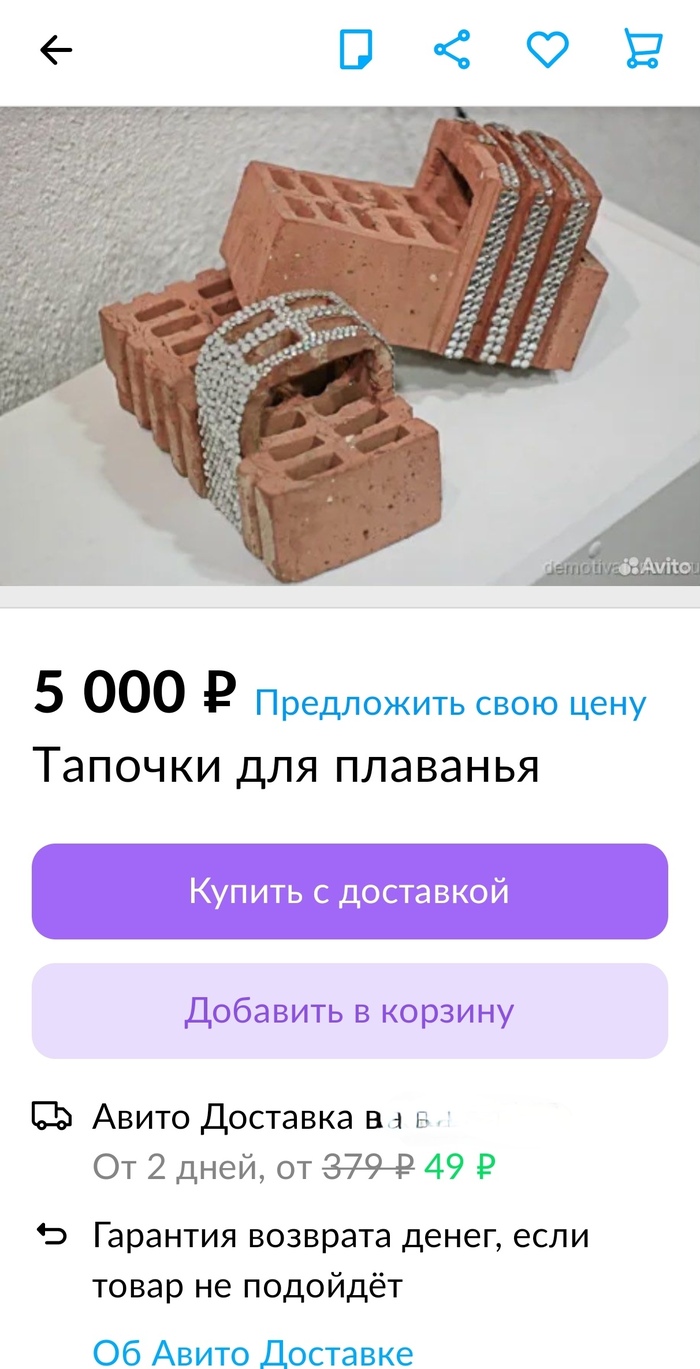Screen dimensions: 700x1369
Task: Add listing to favorites with heart
Action: (x=547, y=49)
